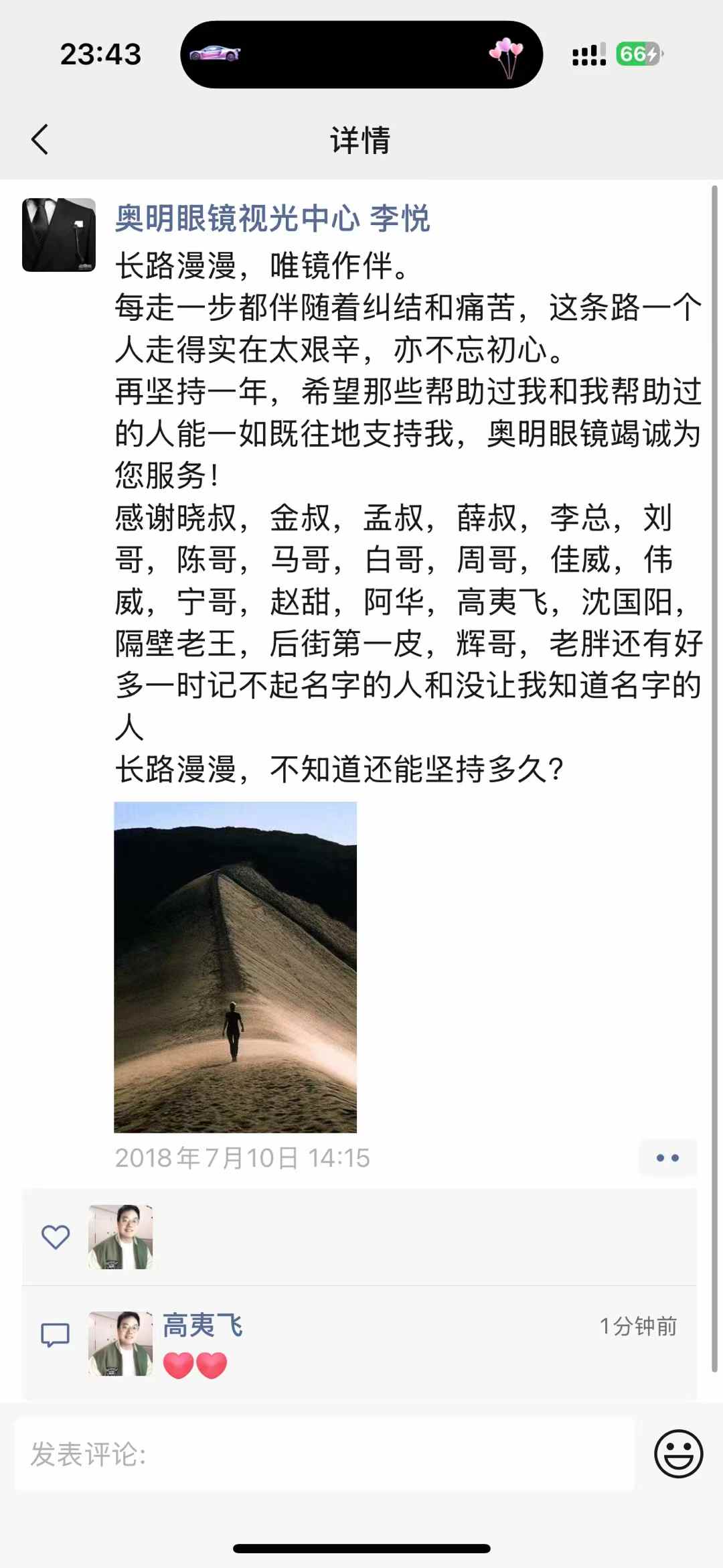Open liker's avatar in the likes row

[x=120, y=1236]
